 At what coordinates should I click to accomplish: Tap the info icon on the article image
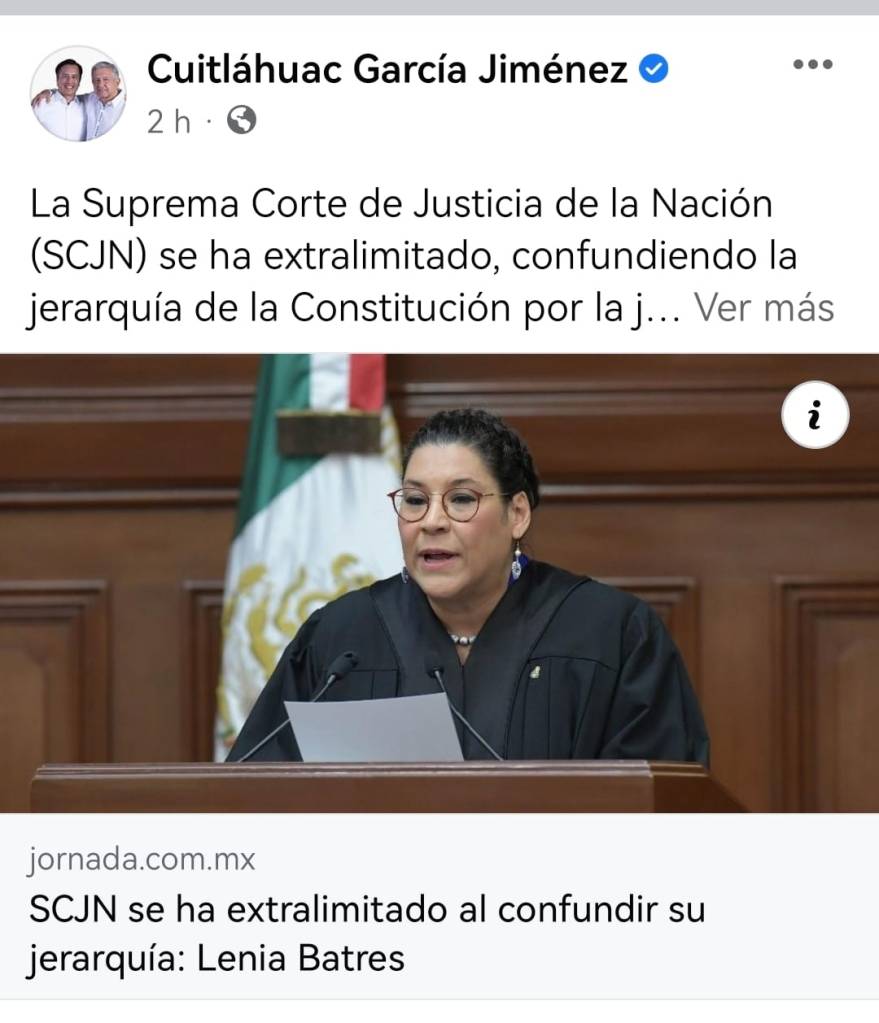click(x=815, y=415)
